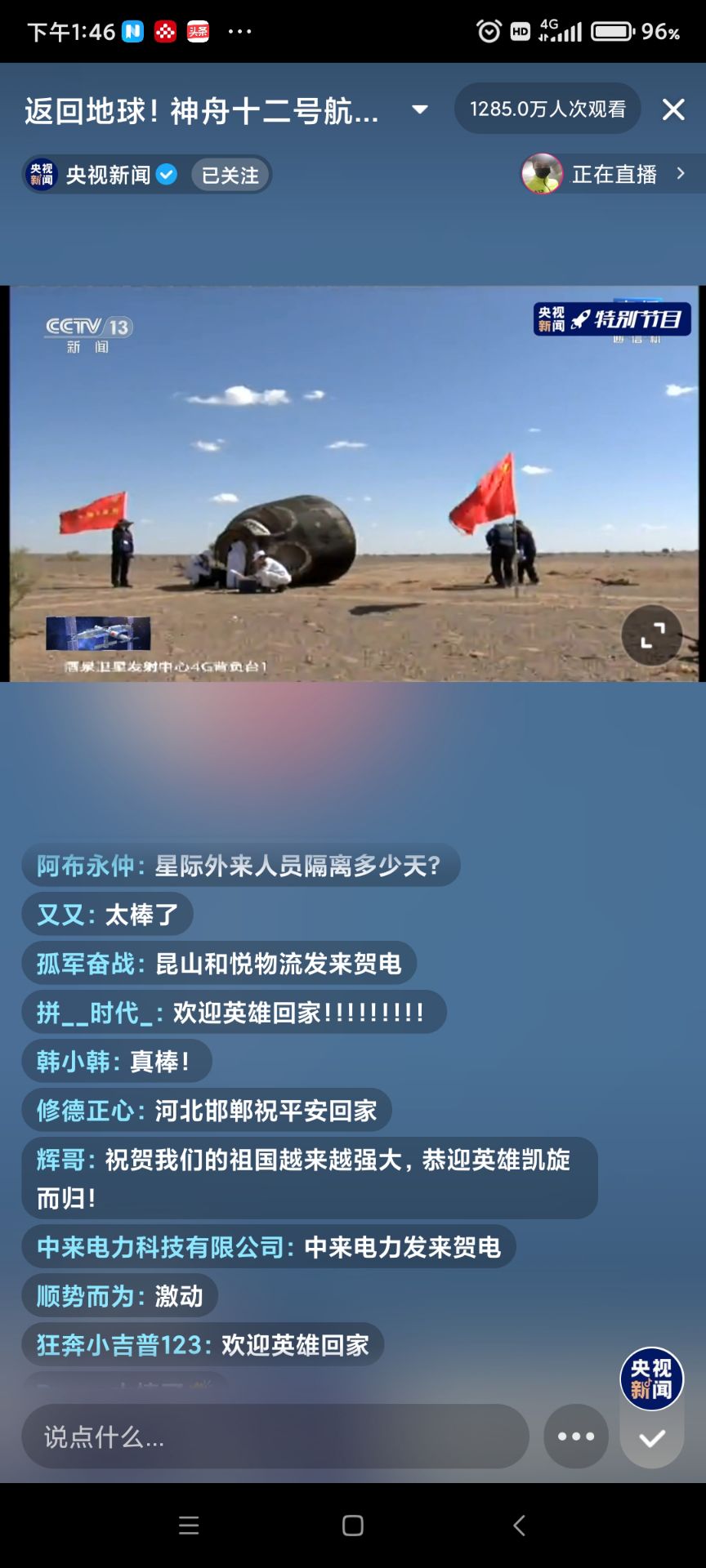Close the live stream
The height and width of the screenshot is (1568, 706).
(x=672, y=109)
